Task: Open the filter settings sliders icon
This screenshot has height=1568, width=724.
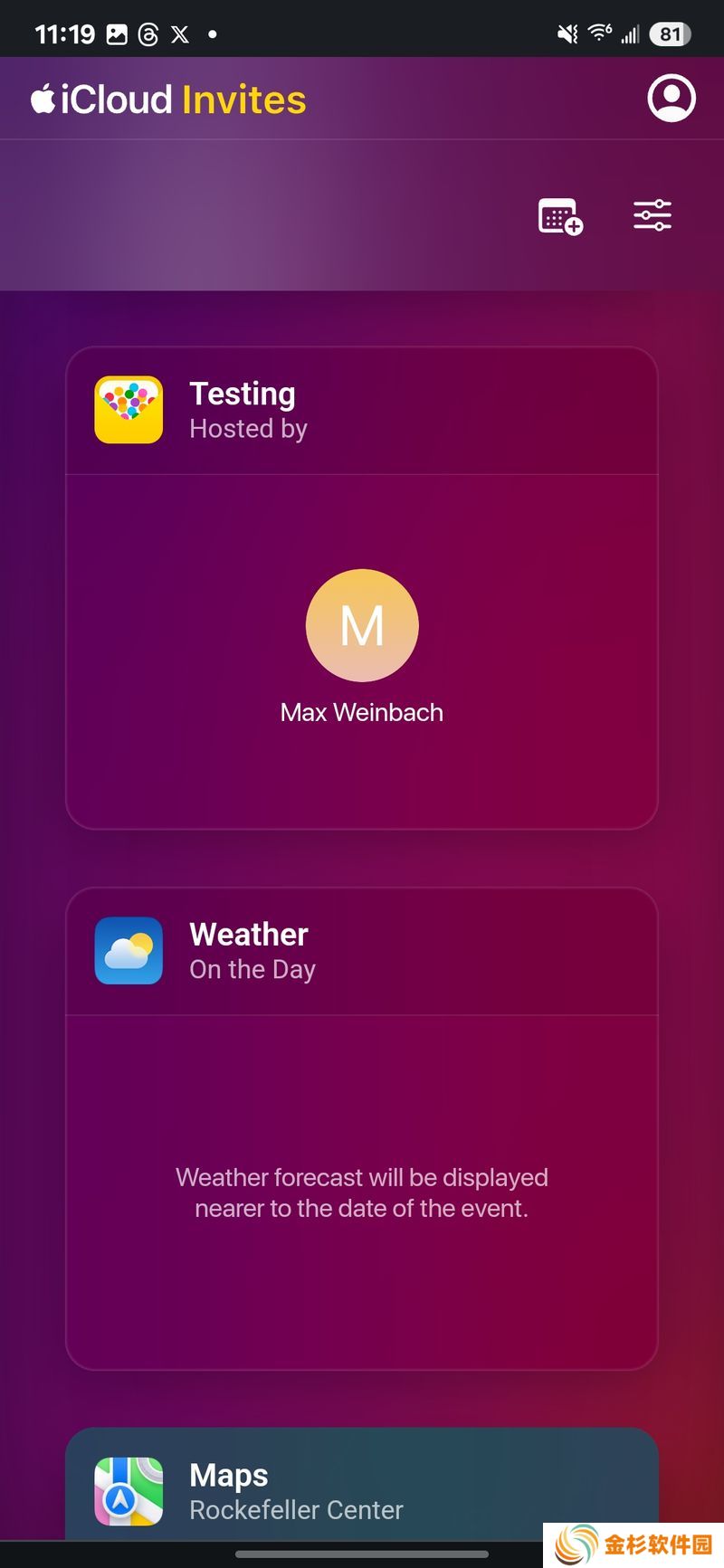Action: 652,215
